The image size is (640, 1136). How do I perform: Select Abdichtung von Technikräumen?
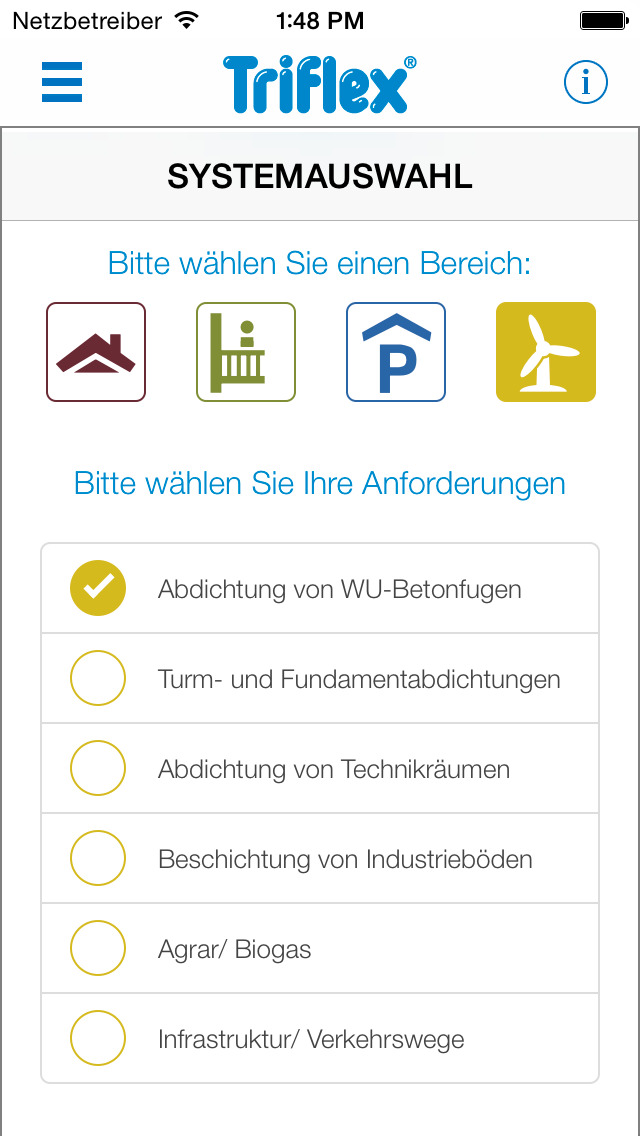(x=320, y=768)
